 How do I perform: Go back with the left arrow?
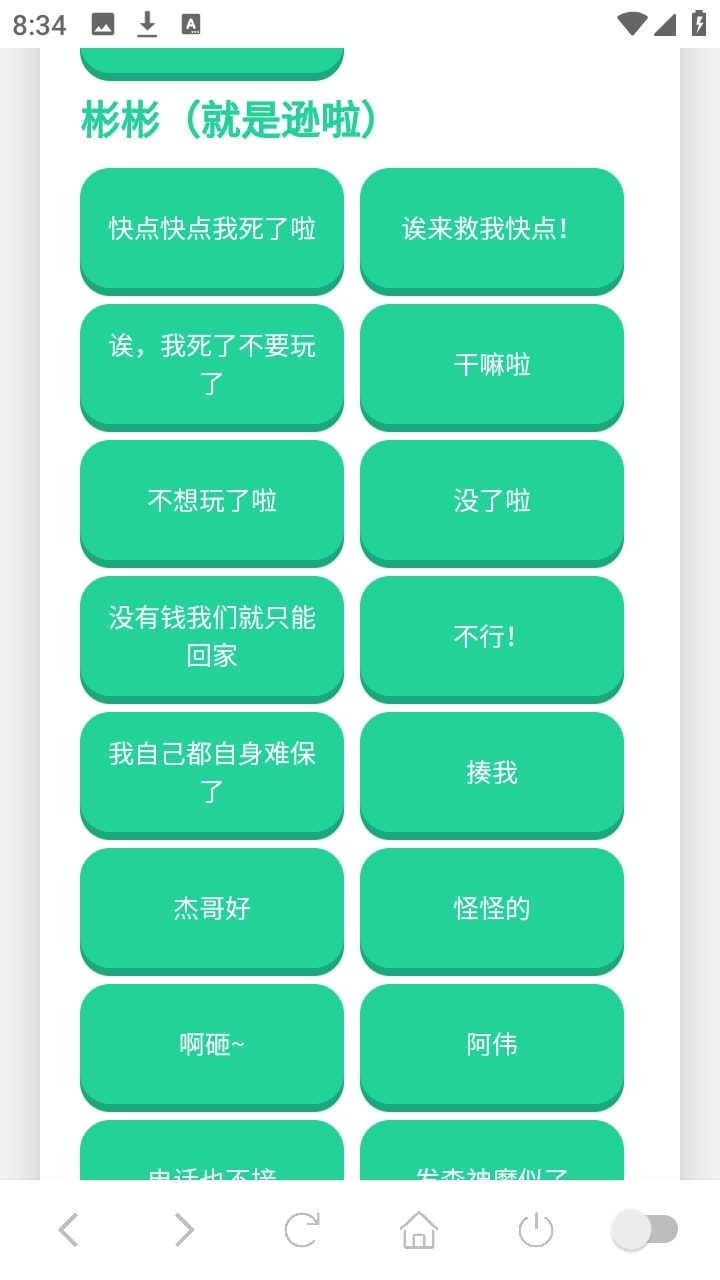68,1230
